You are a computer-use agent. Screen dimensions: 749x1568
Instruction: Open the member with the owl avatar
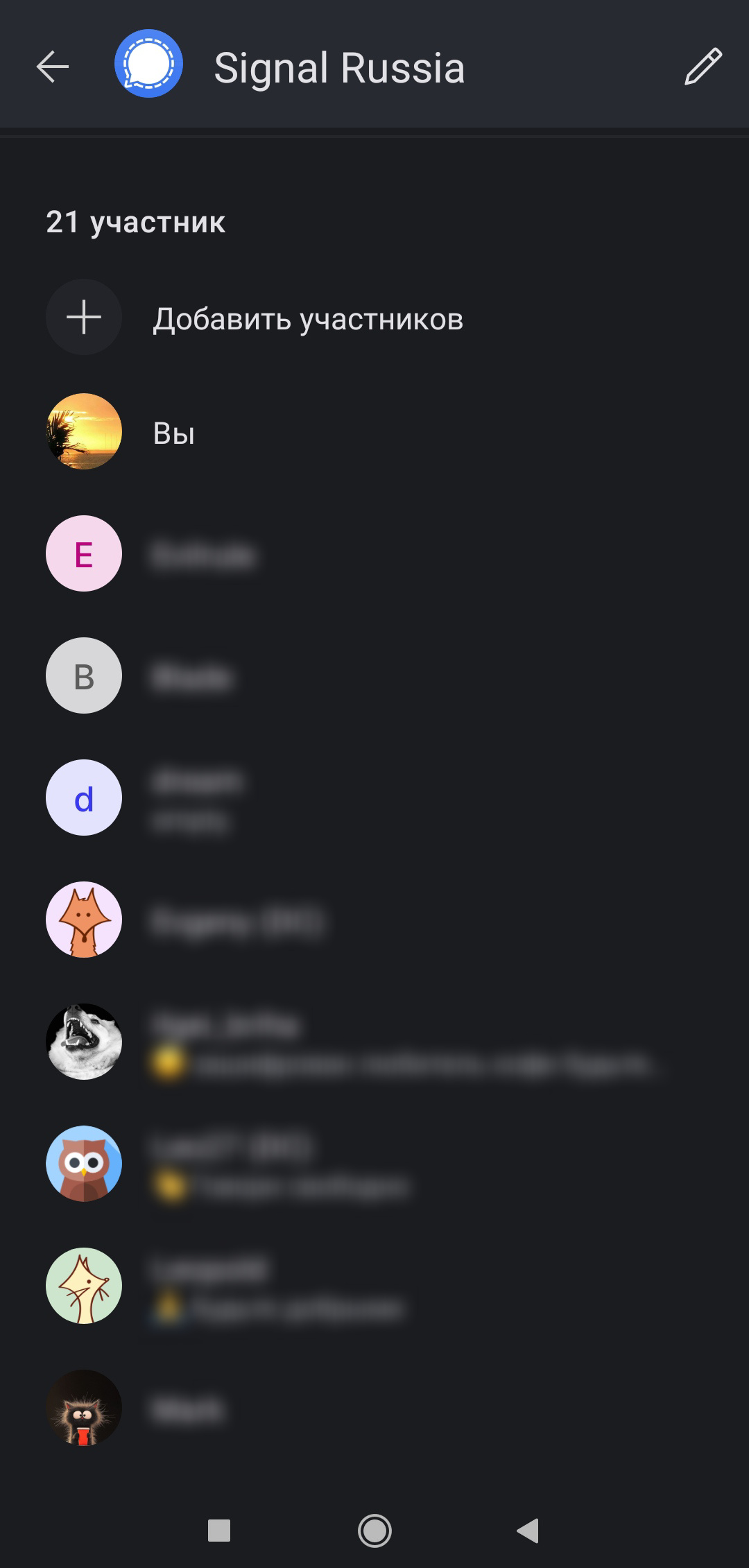[x=374, y=1164]
